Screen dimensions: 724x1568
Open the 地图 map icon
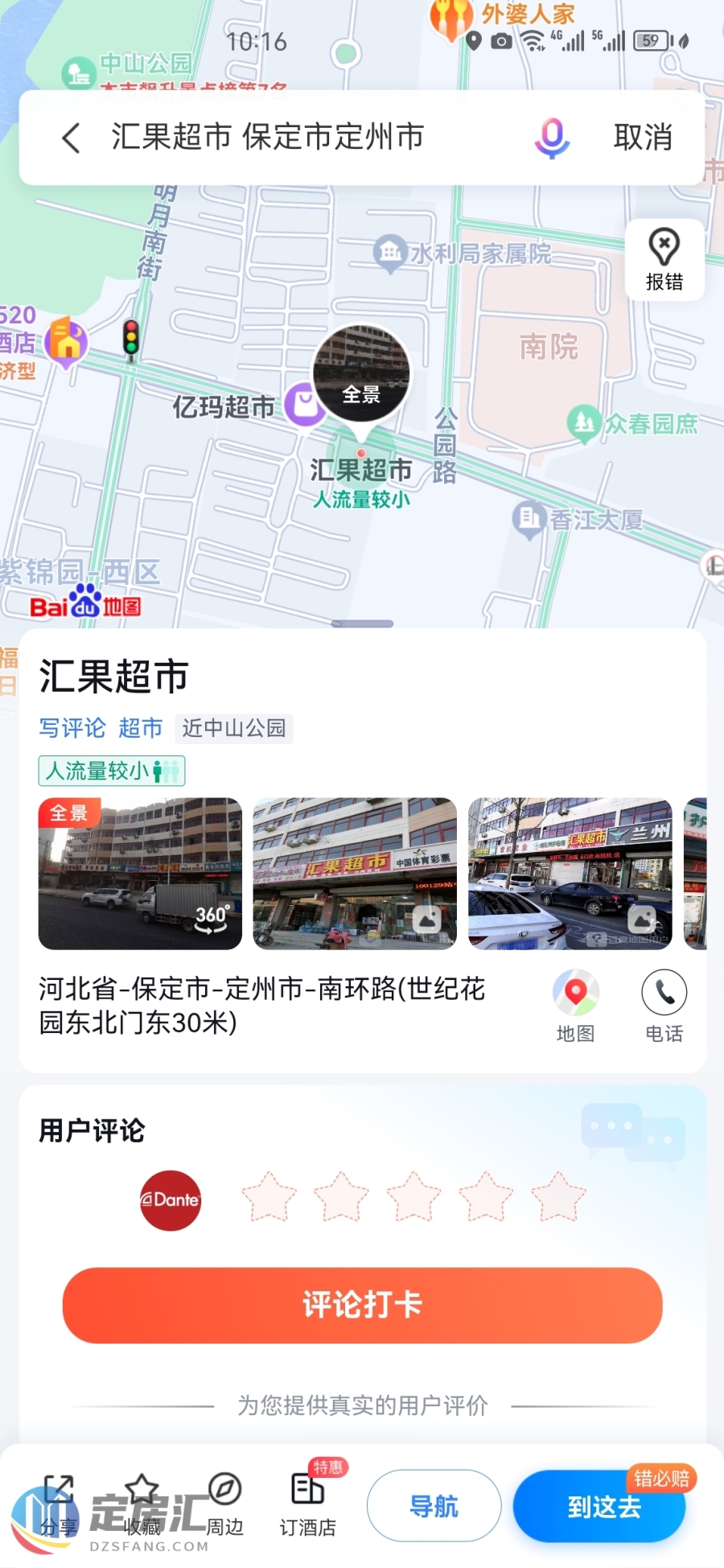tap(575, 1006)
